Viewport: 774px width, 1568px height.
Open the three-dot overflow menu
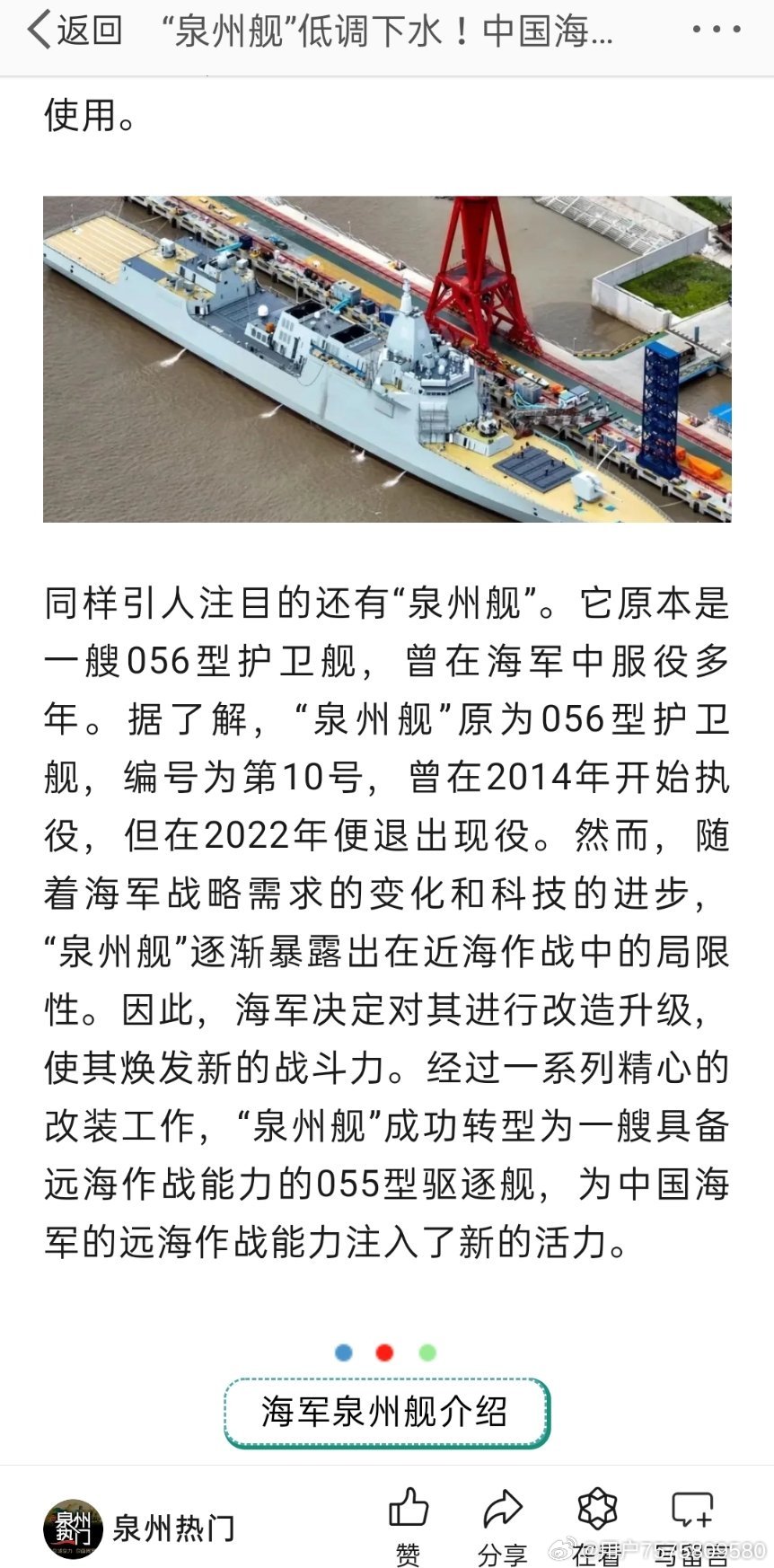coord(717,30)
